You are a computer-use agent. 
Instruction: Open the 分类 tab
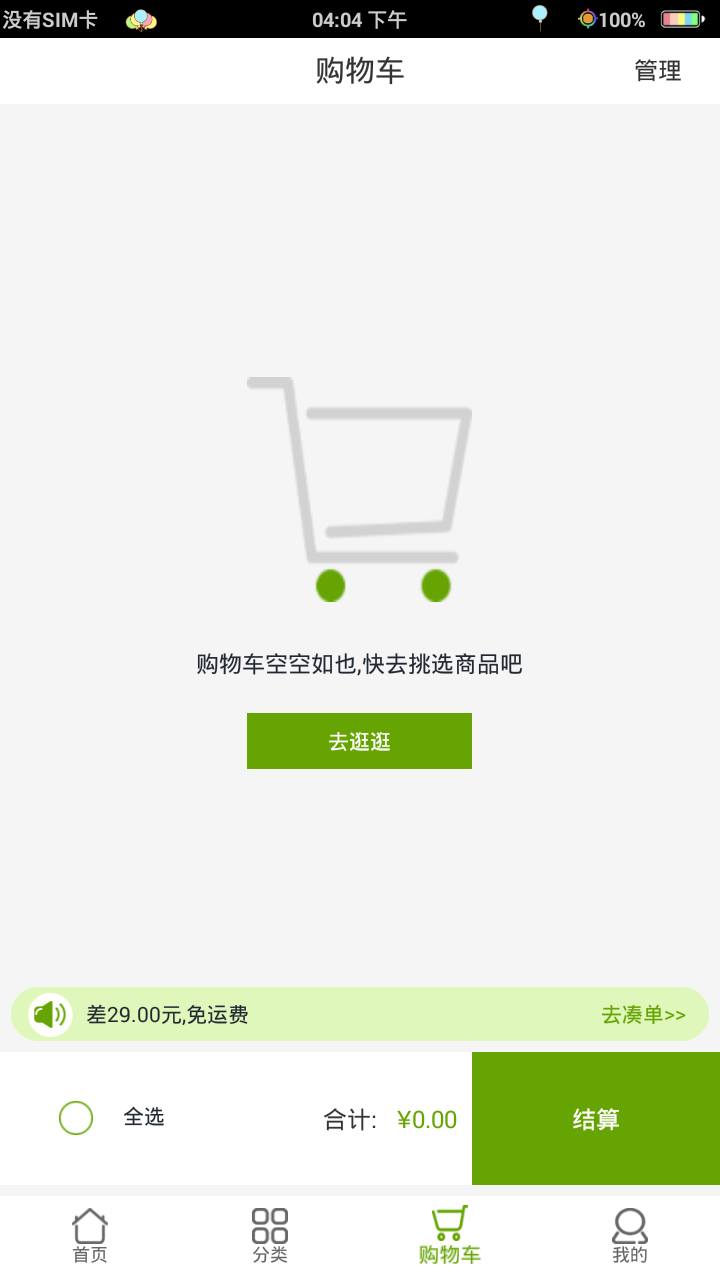tap(270, 1237)
